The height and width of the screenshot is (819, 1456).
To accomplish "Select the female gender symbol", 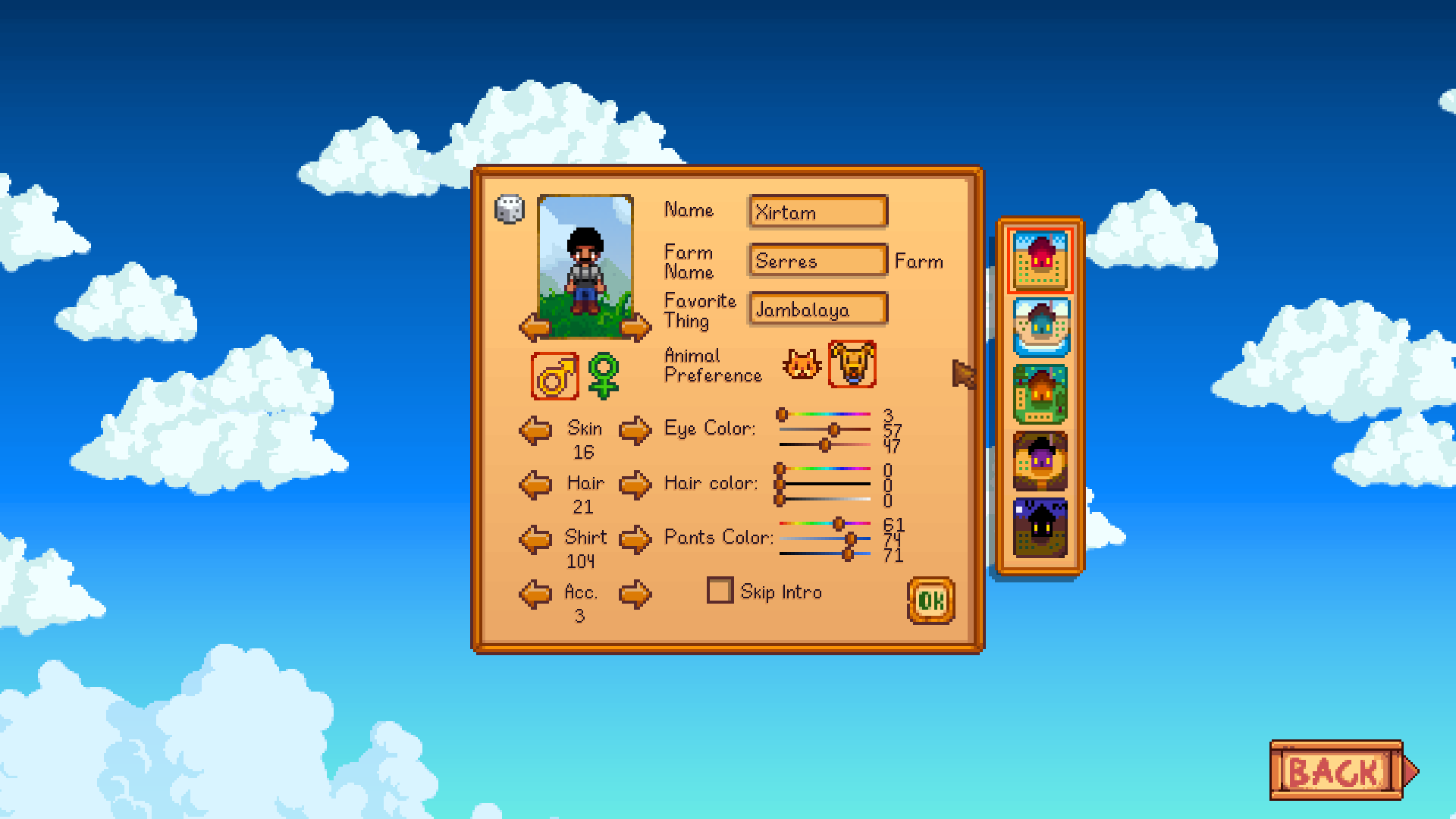I will coord(604,376).
